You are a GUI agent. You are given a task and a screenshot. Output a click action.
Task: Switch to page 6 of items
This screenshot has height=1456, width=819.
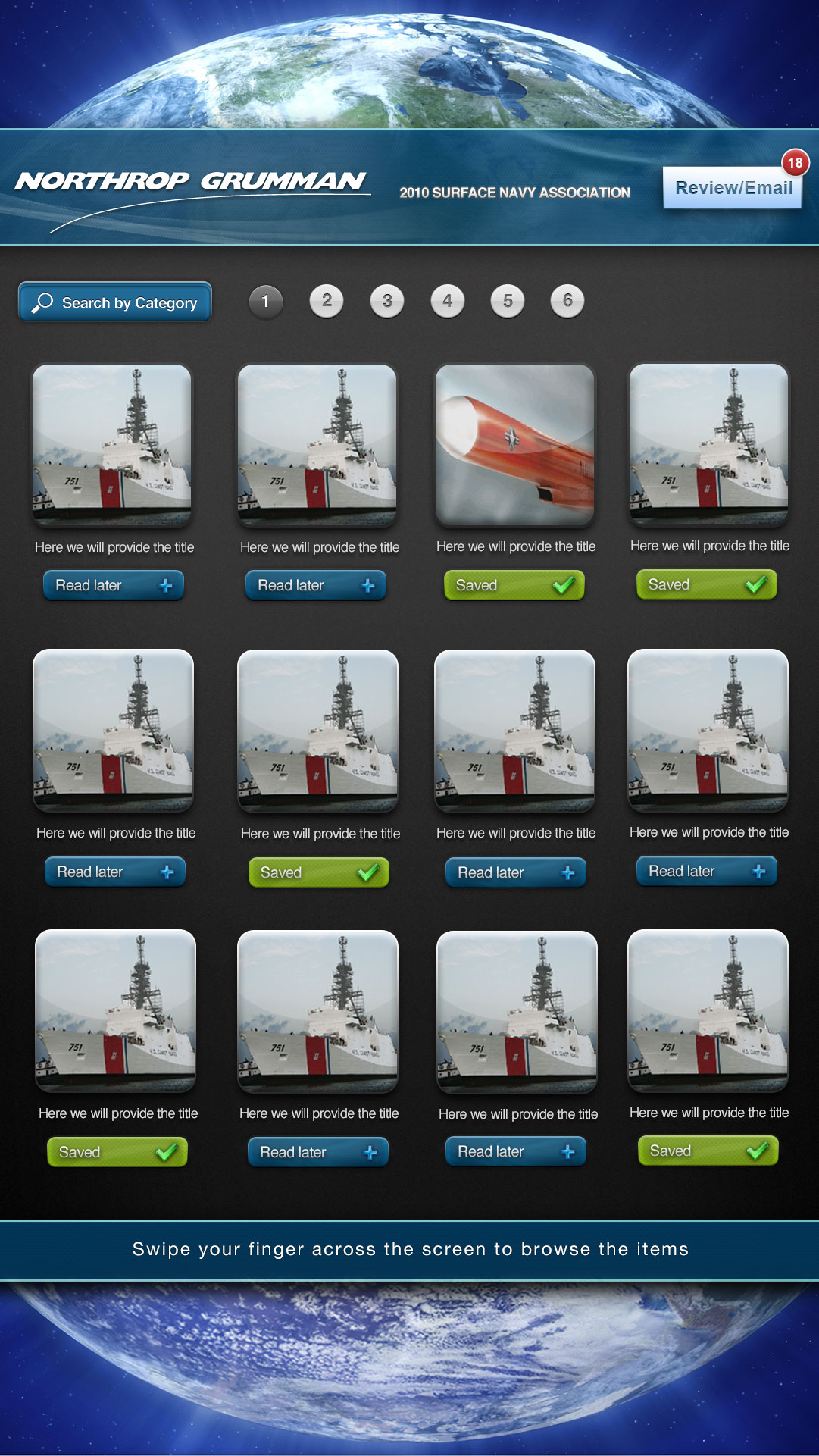click(568, 301)
